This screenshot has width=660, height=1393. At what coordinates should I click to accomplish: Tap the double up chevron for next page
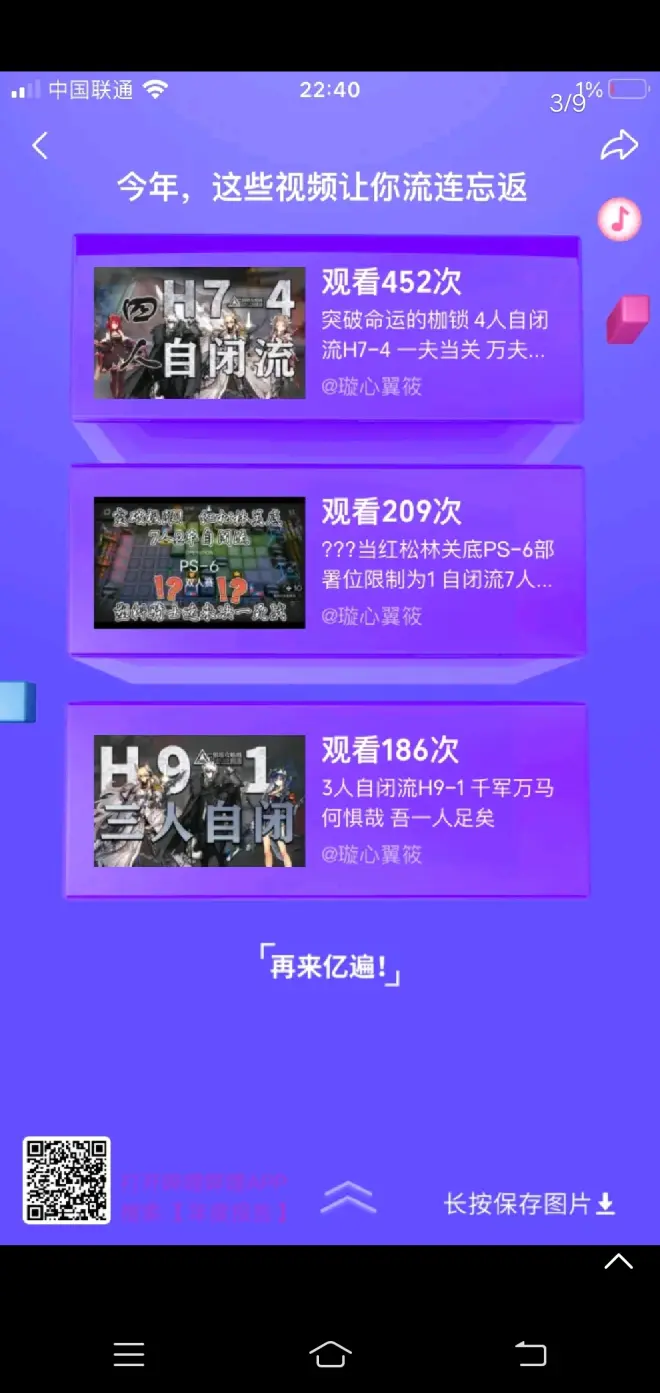pyautogui.click(x=348, y=1197)
